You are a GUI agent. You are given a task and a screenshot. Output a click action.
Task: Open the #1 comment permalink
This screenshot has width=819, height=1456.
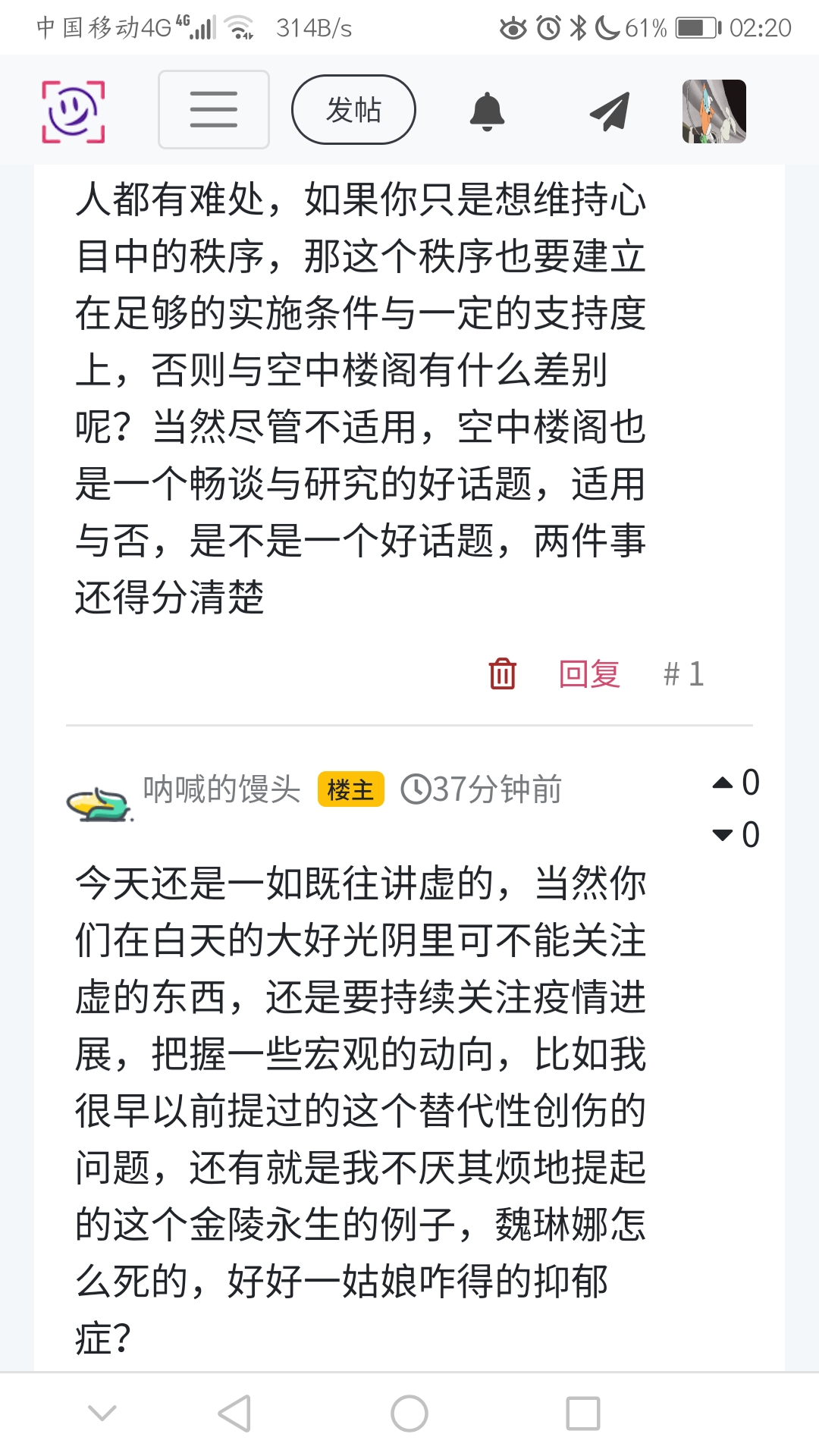coord(683,673)
